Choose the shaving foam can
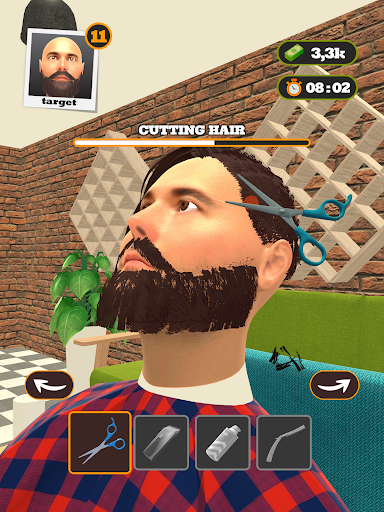The height and width of the screenshot is (512, 384). point(223,442)
